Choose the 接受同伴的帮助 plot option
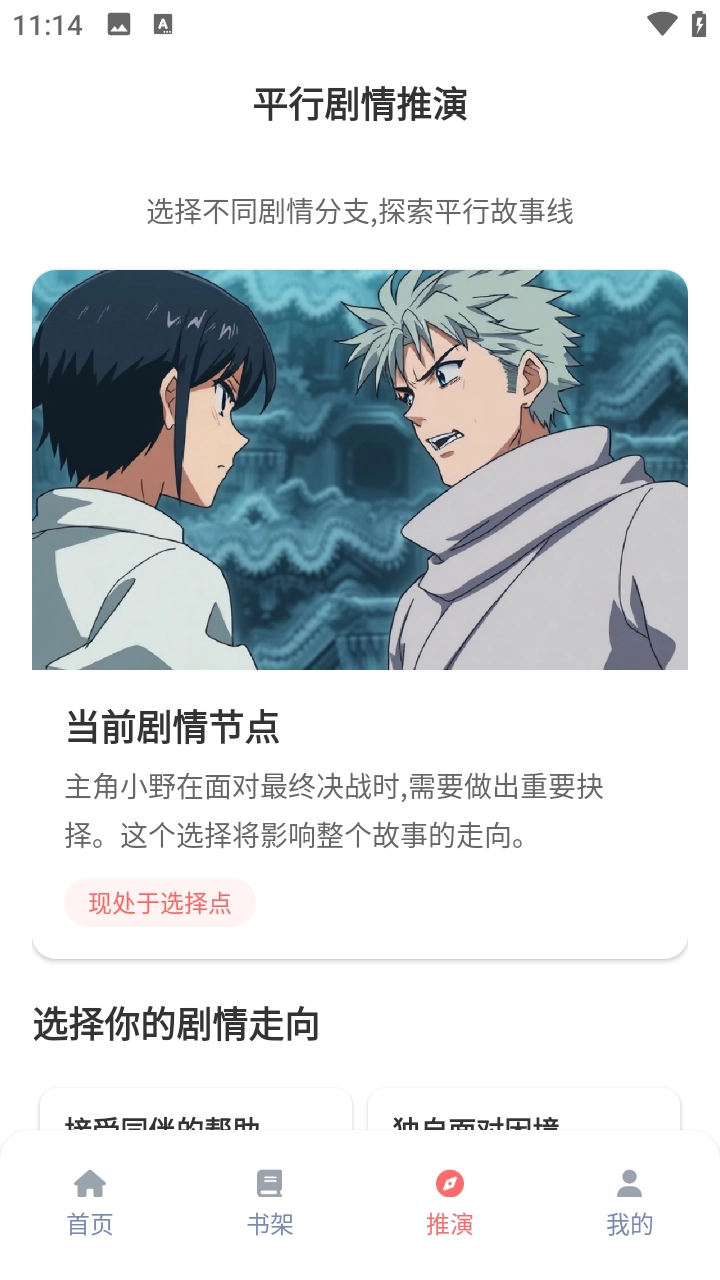The height and width of the screenshot is (1280, 720). [196, 1112]
